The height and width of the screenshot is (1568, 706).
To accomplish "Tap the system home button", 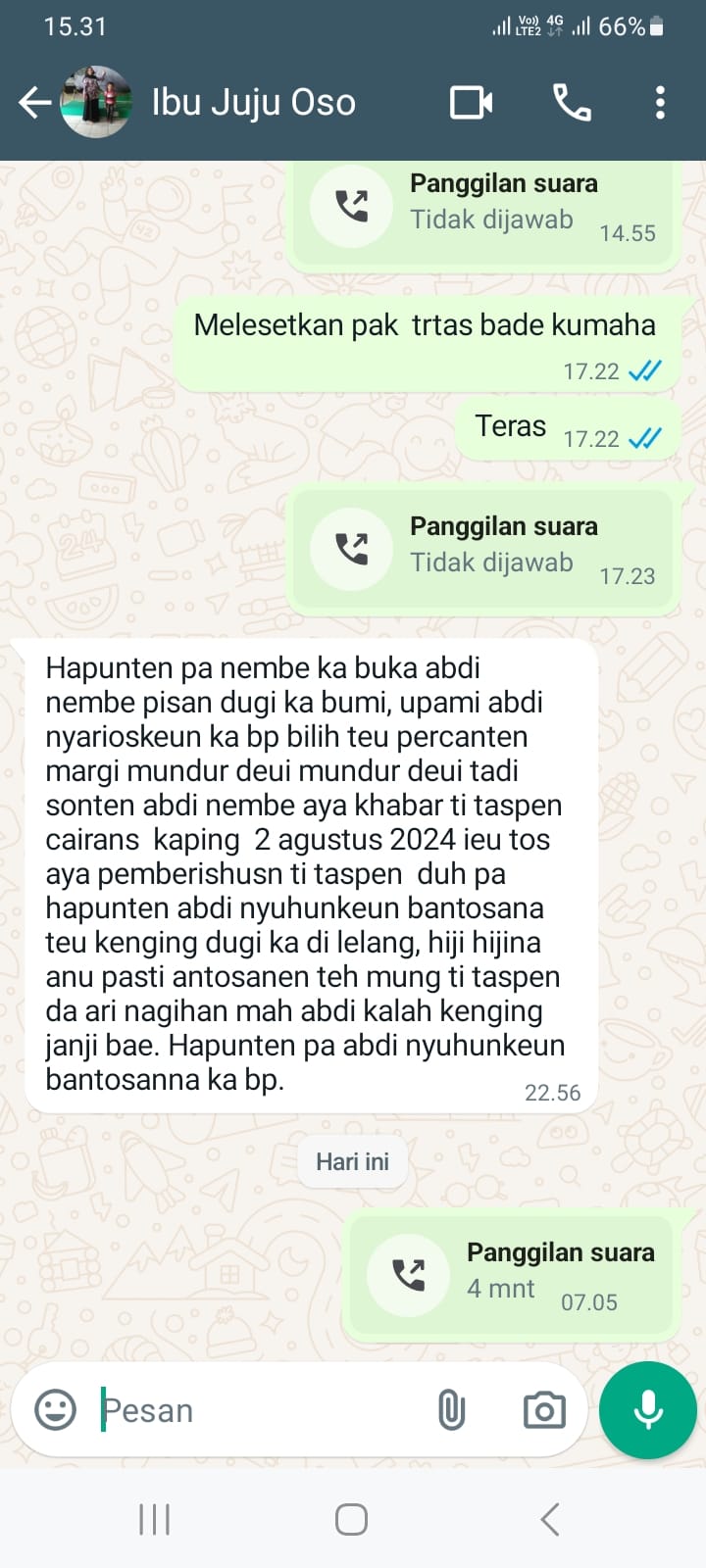I will 351,1520.
